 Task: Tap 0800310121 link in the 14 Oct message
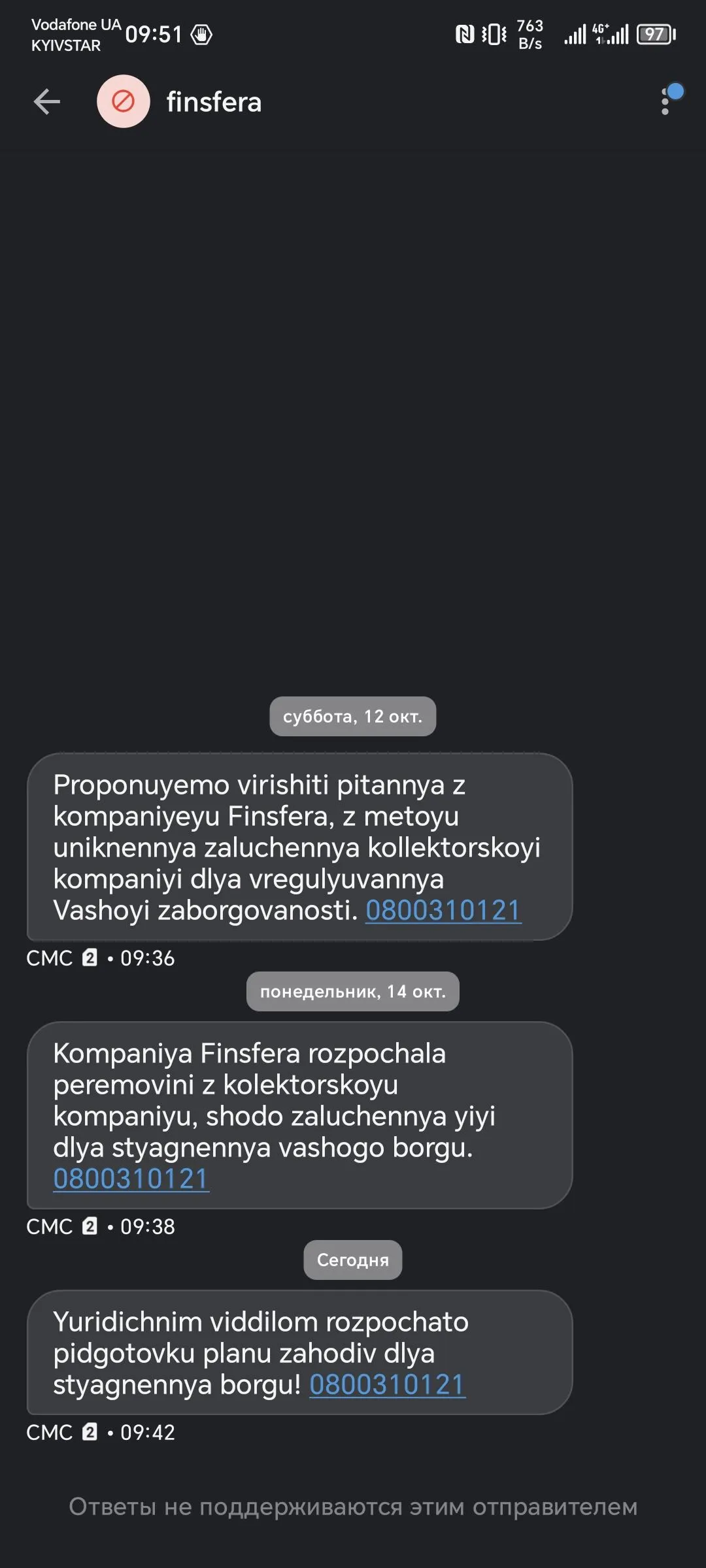[x=131, y=1179]
